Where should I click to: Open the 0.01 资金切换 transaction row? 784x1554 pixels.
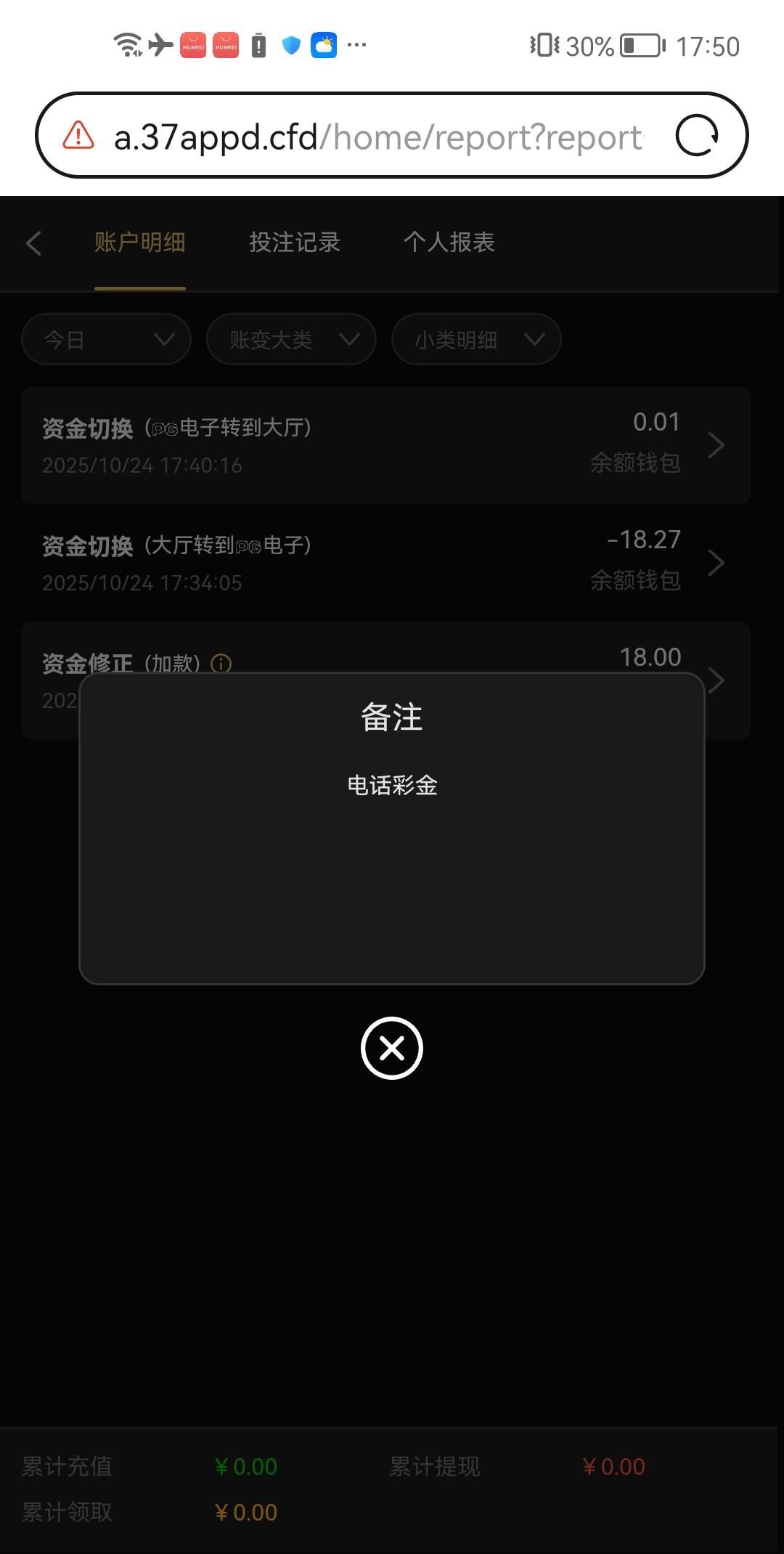[385, 445]
